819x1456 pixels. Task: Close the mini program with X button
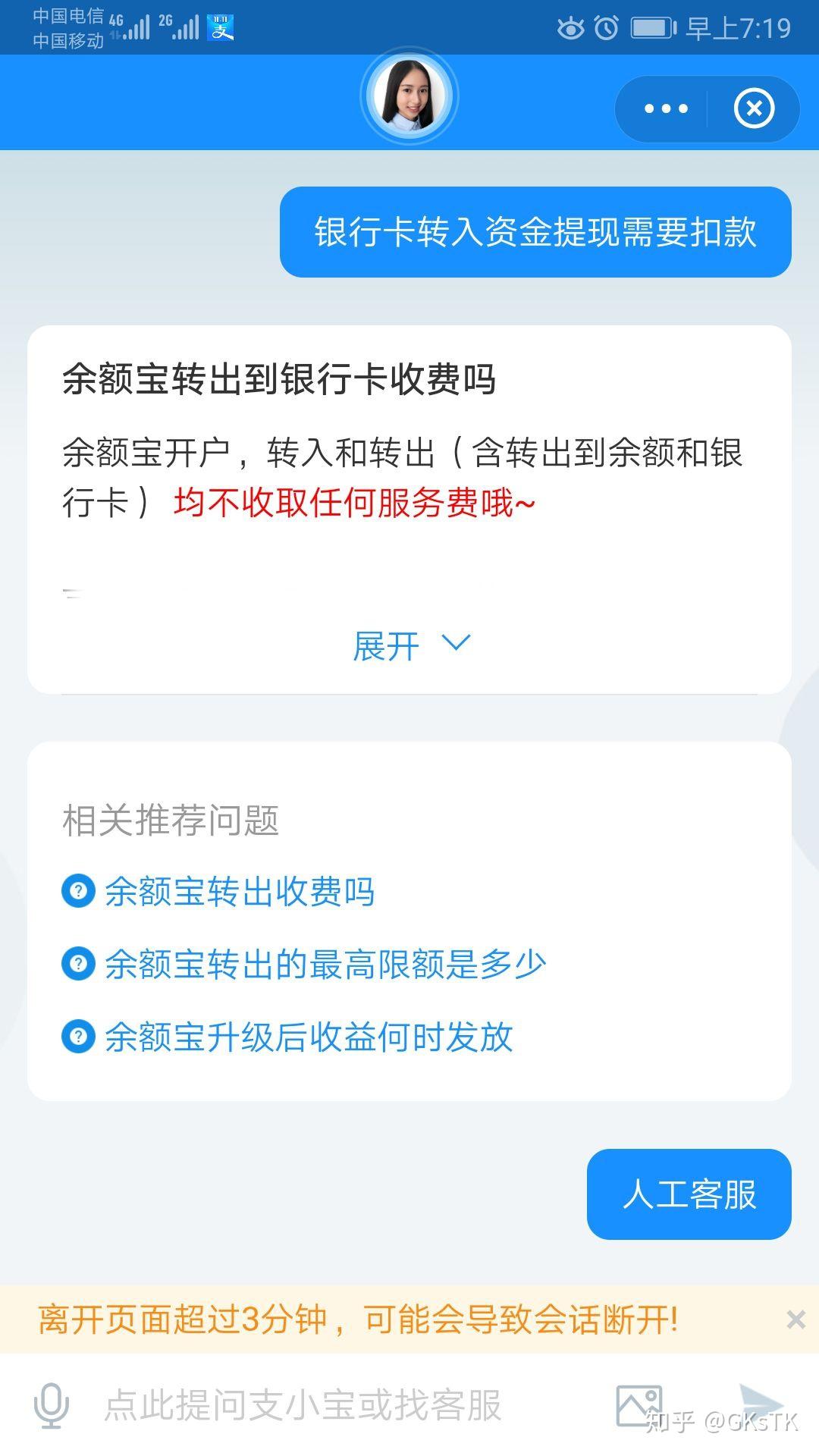[x=754, y=109]
